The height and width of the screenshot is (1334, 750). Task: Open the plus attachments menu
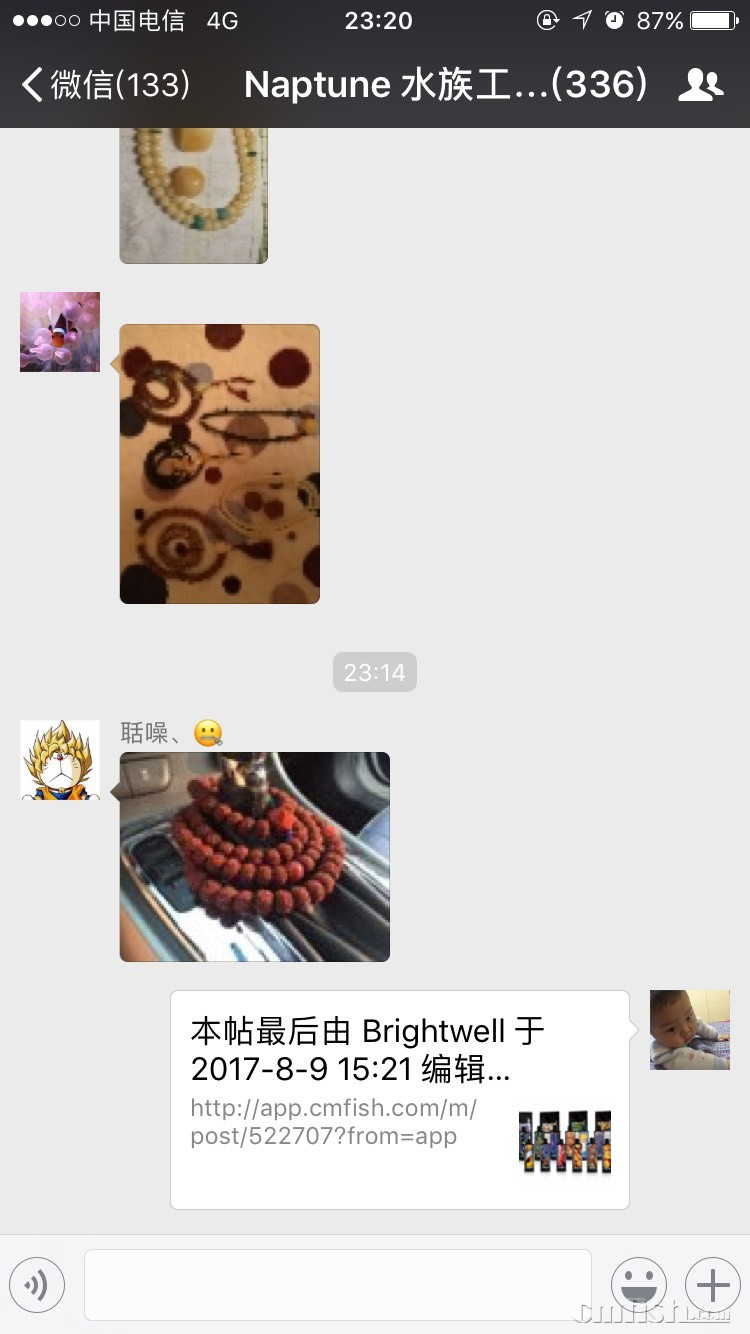click(712, 1285)
